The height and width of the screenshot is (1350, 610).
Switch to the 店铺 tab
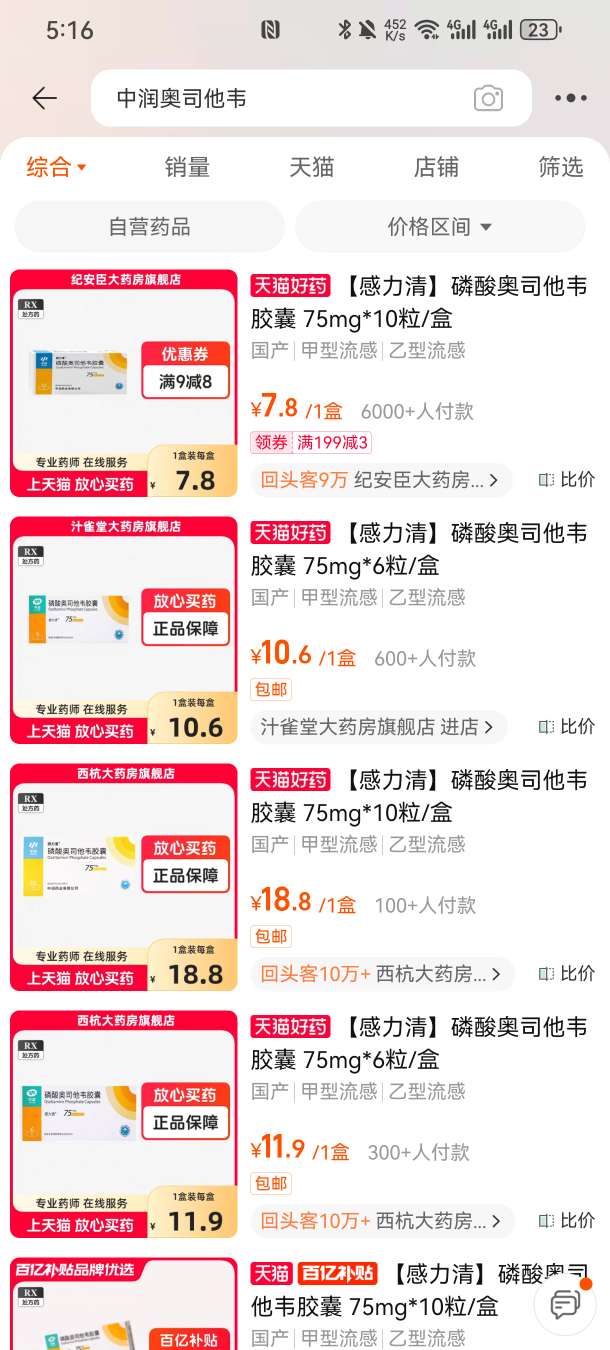[x=436, y=167]
